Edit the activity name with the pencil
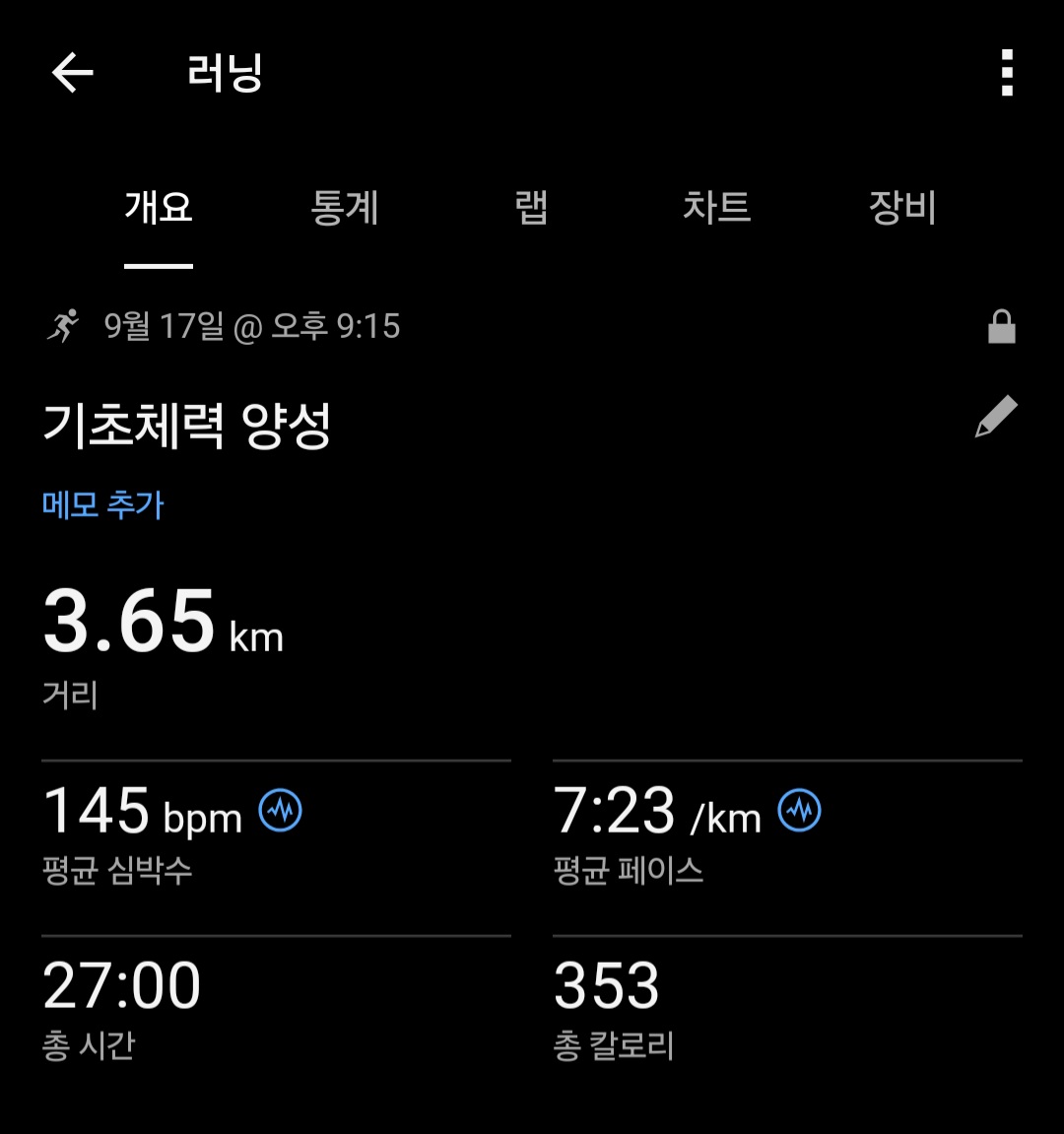Viewport: 1064px width, 1134px height. tap(995, 417)
